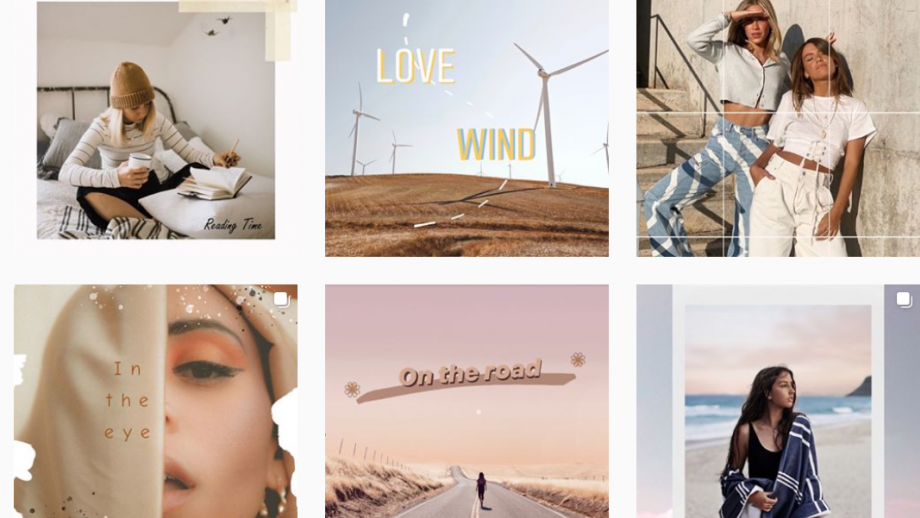This screenshot has width=920, height=518.
Task: Open the woman on beach post
Action: pyautogui.click(x=777, y=400)
